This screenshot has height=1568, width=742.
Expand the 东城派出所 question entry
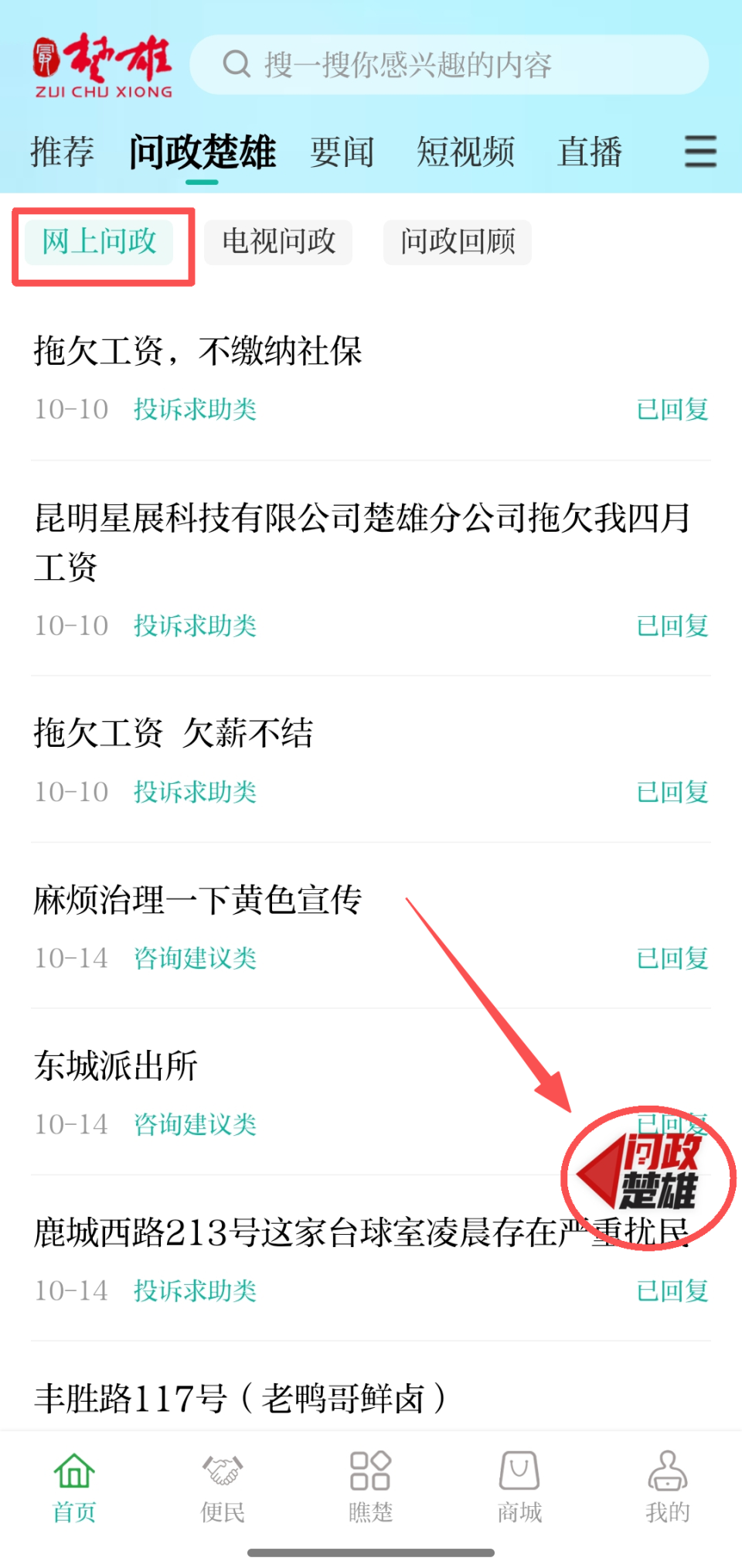pos(116,1065)
